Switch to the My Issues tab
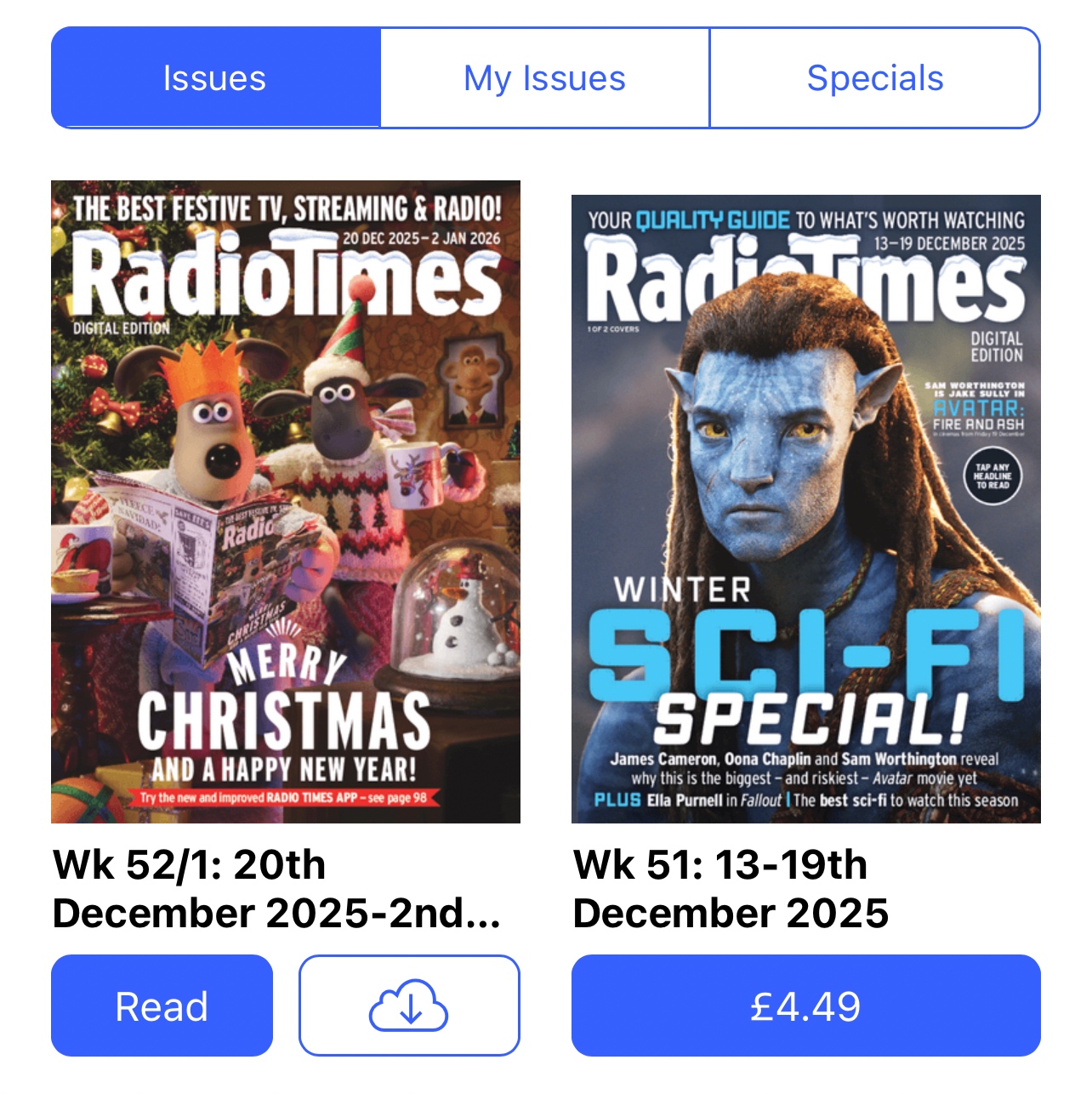This screenshot has height=1094, width=1092. [x=544, y=78]
